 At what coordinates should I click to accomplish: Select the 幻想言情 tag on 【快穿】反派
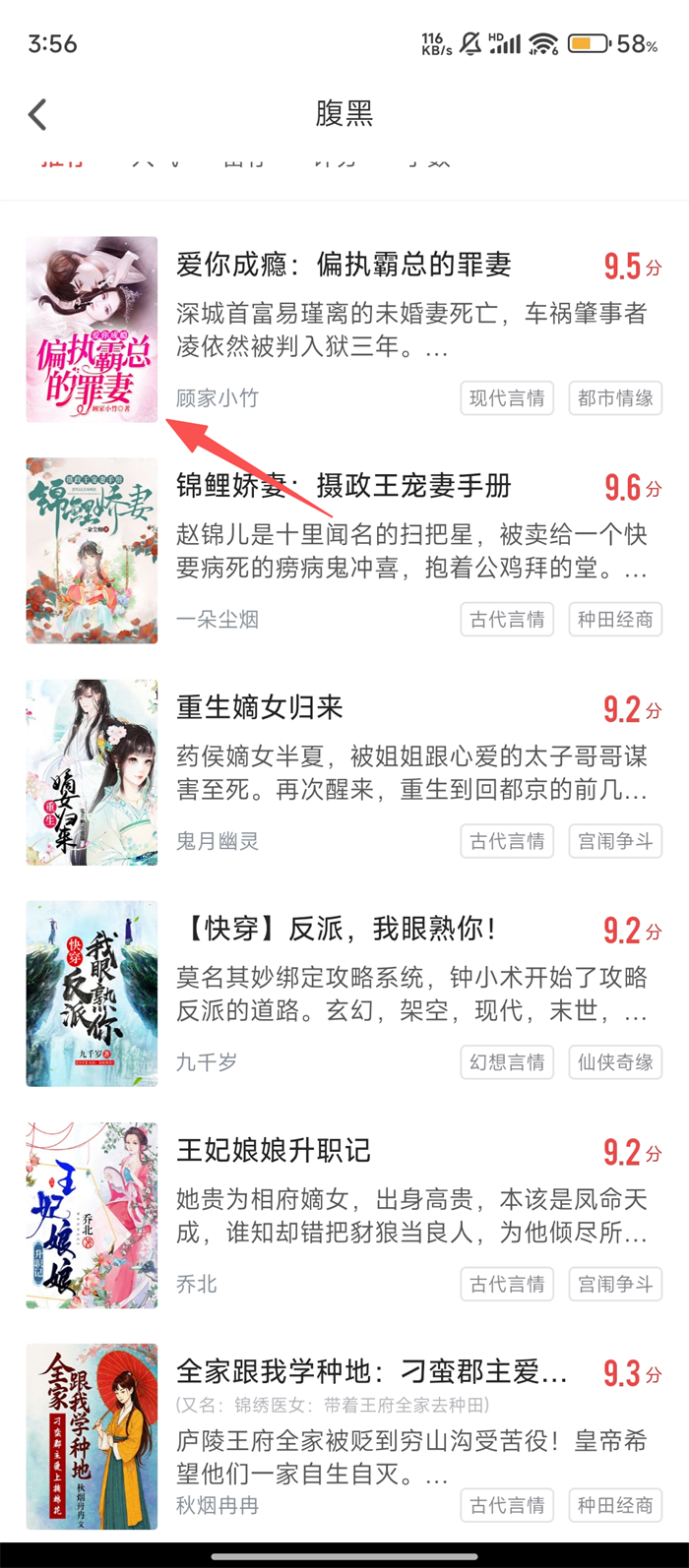click(x=507, y=1062)
